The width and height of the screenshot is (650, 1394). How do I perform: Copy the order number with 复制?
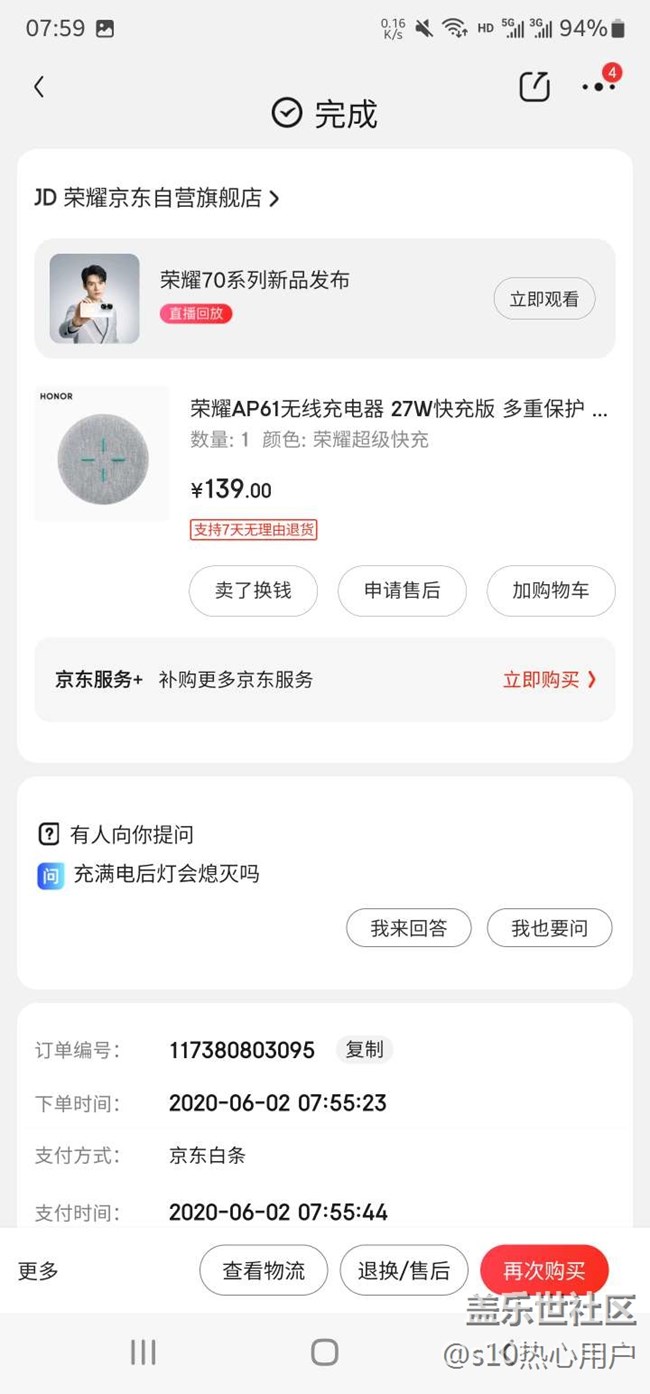[364, 1049]
